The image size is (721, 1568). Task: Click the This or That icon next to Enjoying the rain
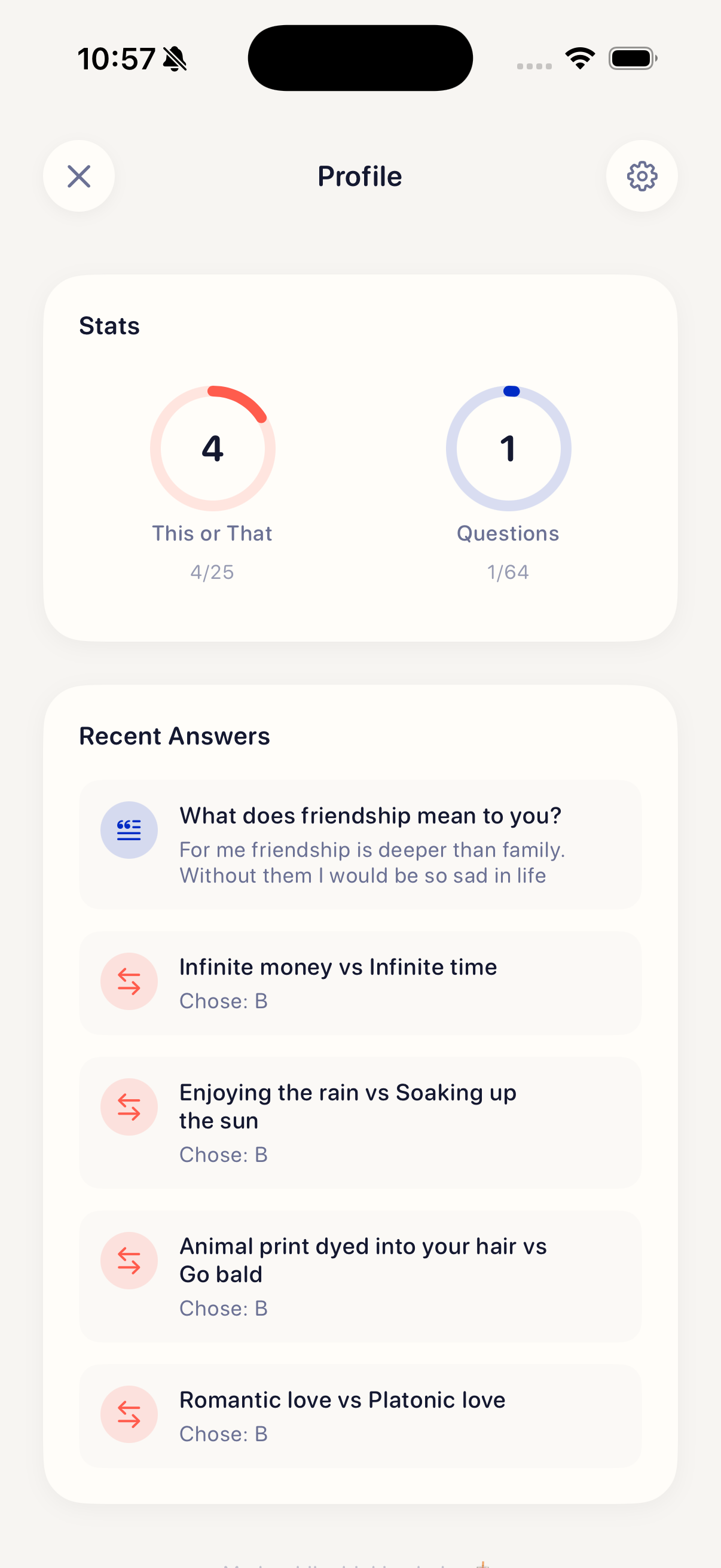129,1106
